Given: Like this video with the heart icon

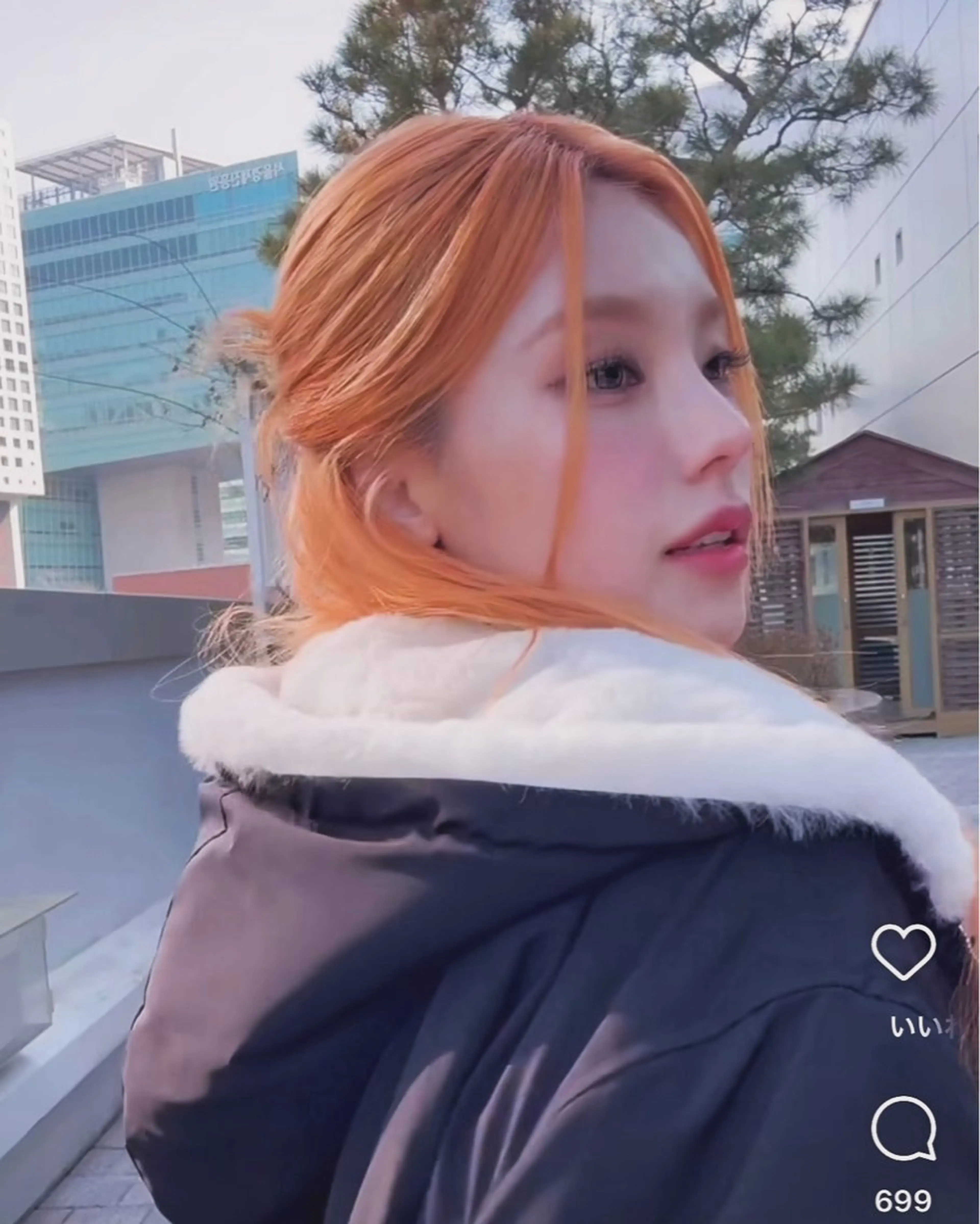Looking at the screenshot, I should click(903, 952).
